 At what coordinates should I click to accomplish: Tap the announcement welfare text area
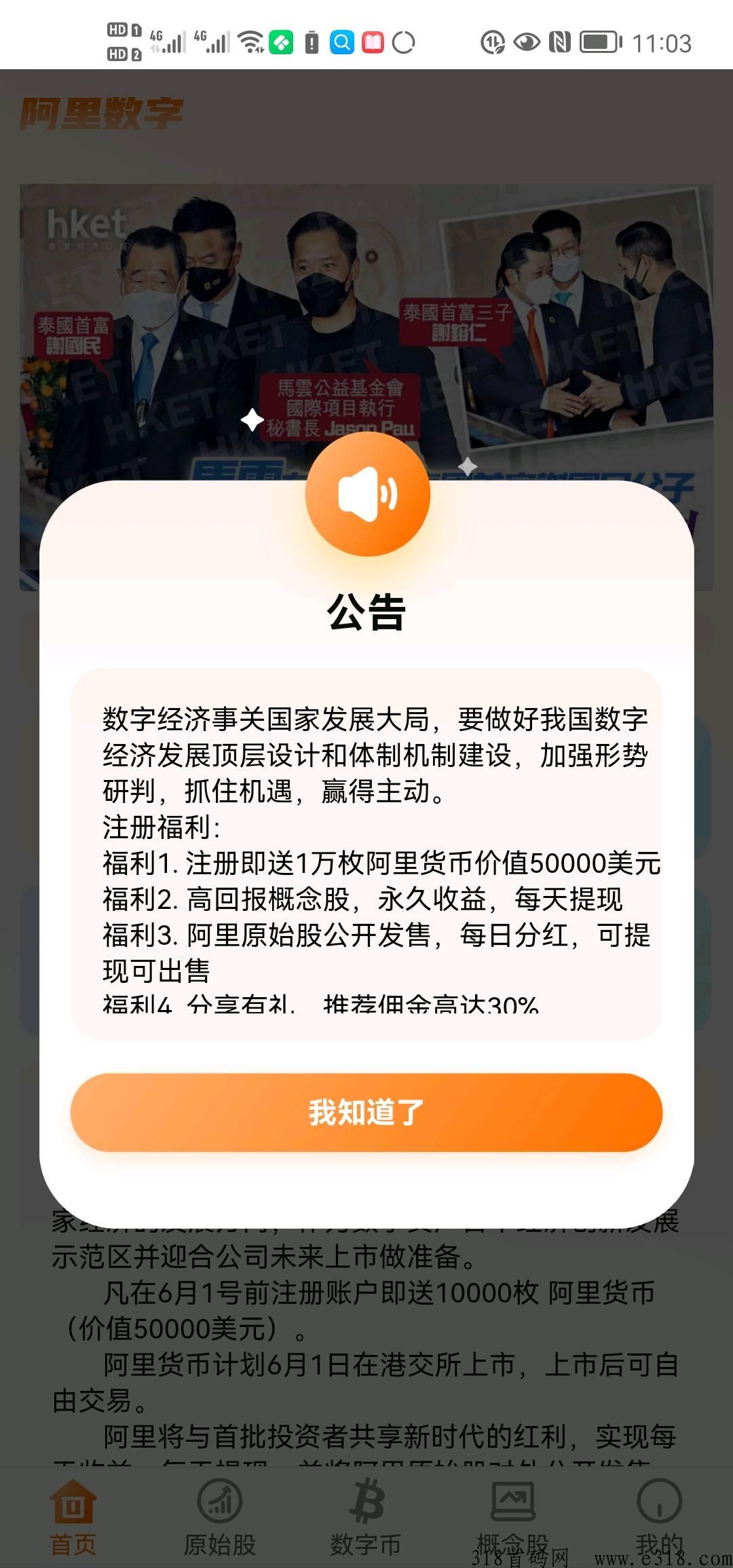(x=366, y=848)
